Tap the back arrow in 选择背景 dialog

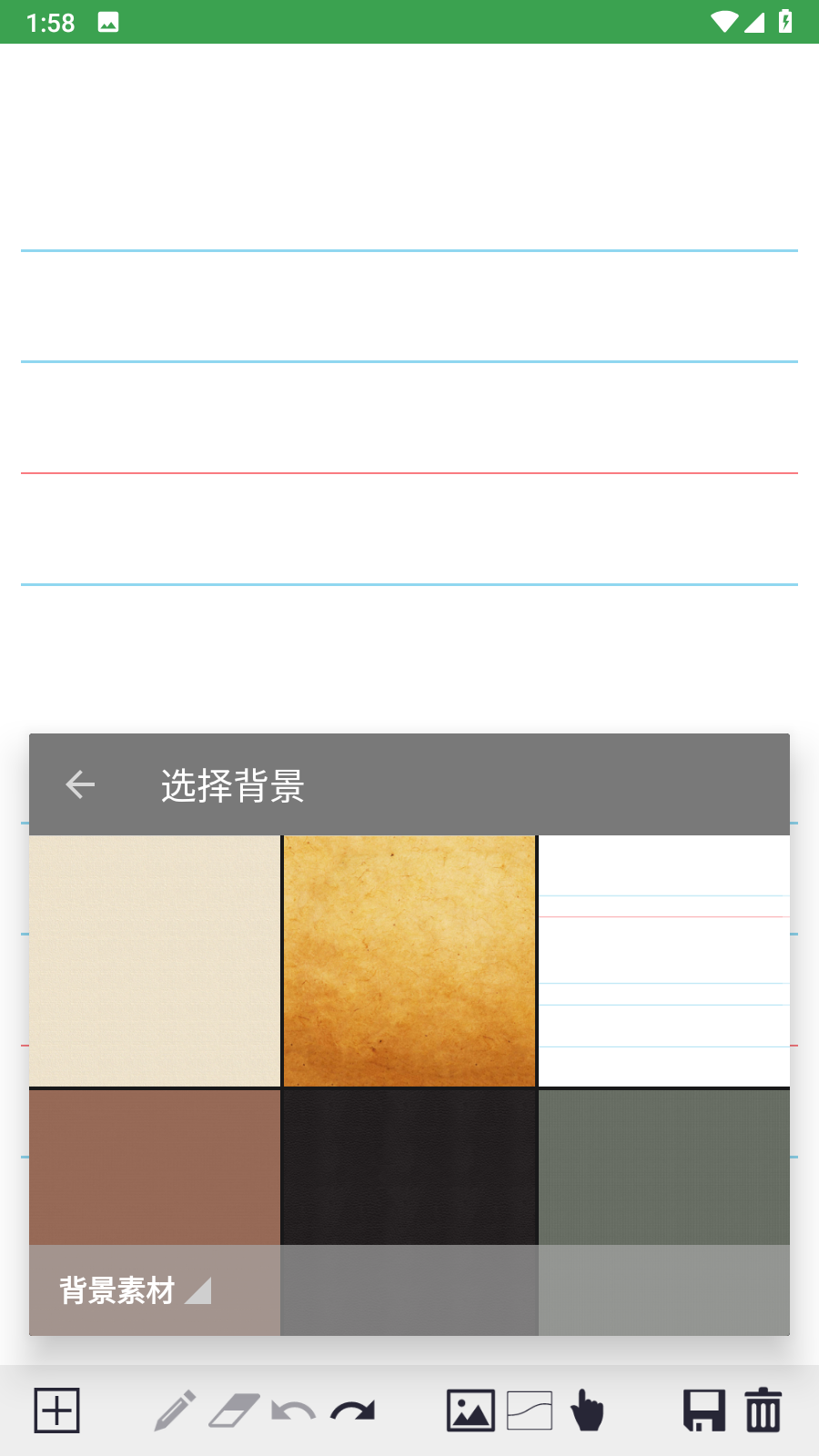[x=80, y=784]
